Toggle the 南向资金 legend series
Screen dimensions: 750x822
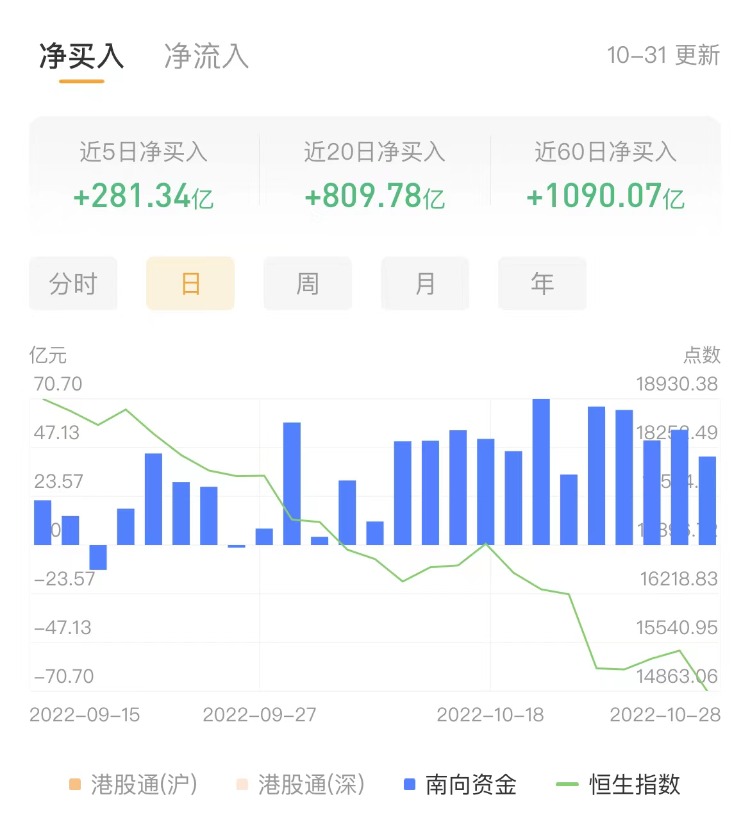click(460, 785)
